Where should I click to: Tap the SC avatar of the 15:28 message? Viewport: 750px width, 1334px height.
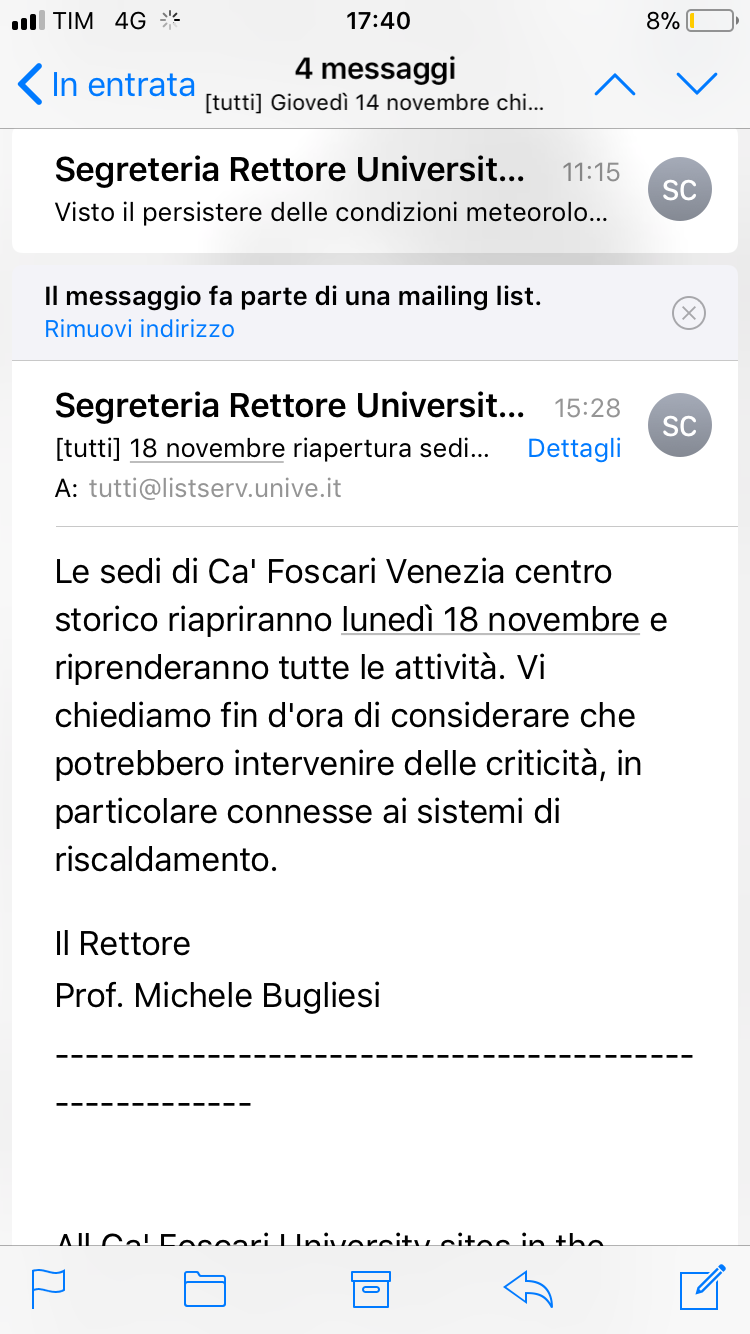pyautogui.click(x=680, y=425)
